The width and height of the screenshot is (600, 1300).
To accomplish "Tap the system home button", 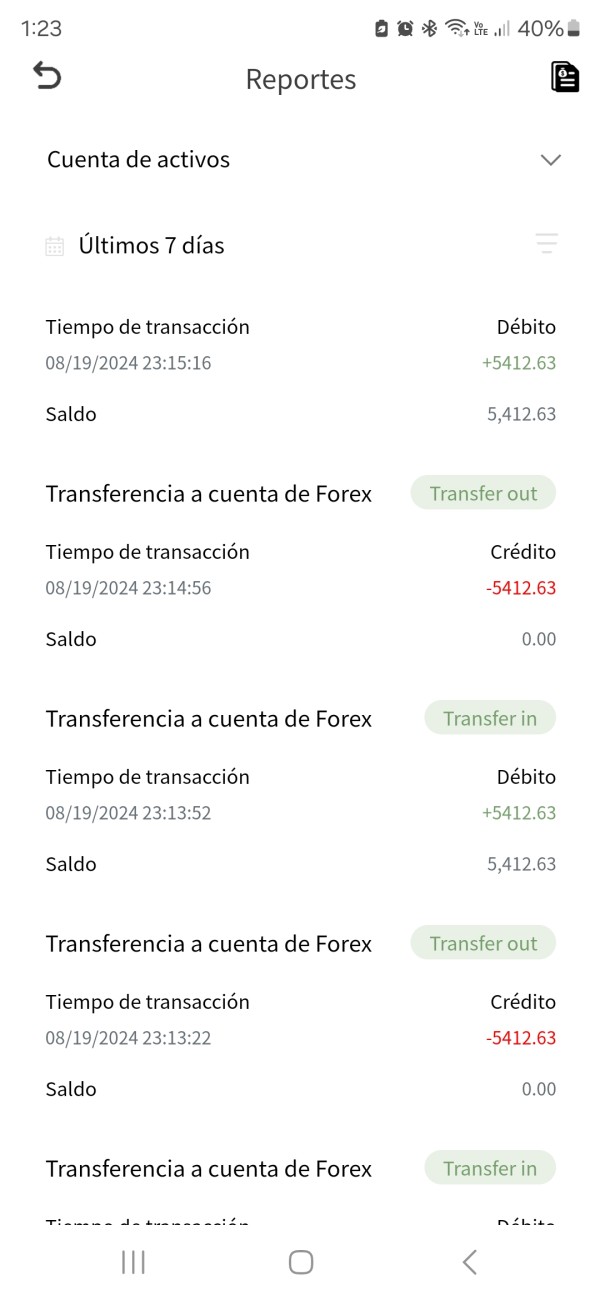I will [x=301, y=1262].
